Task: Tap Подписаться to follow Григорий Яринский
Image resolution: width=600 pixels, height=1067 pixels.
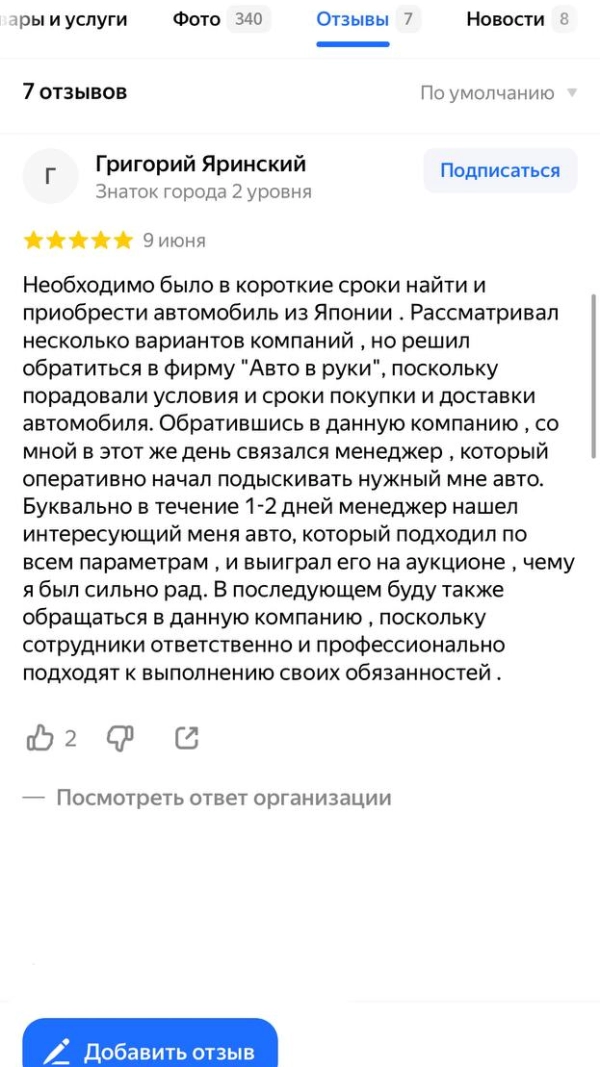Action: (500, 170)
